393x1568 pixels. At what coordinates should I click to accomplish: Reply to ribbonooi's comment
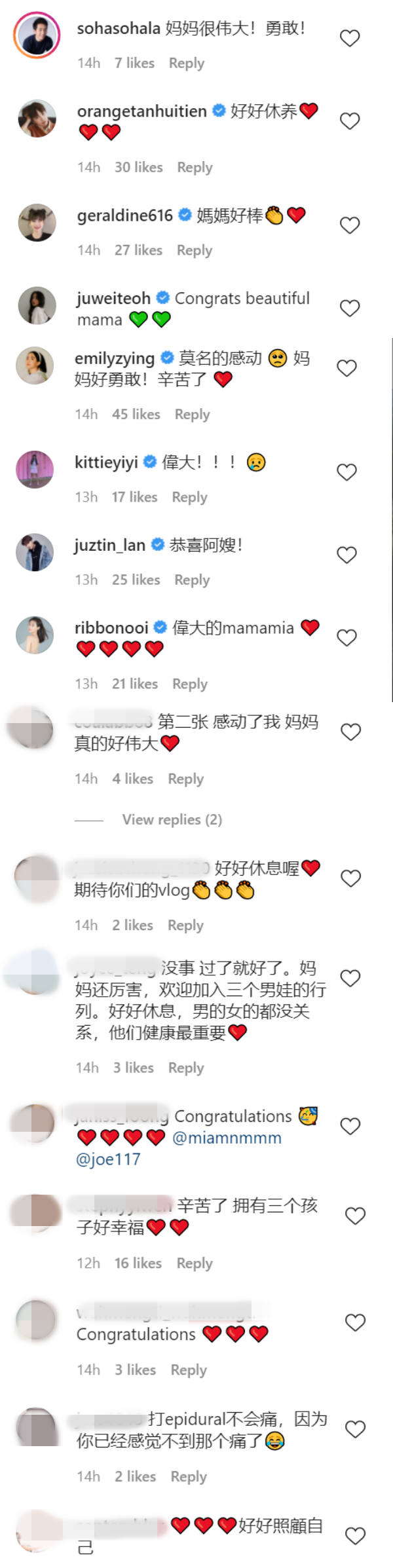click(x=190, y=684)
